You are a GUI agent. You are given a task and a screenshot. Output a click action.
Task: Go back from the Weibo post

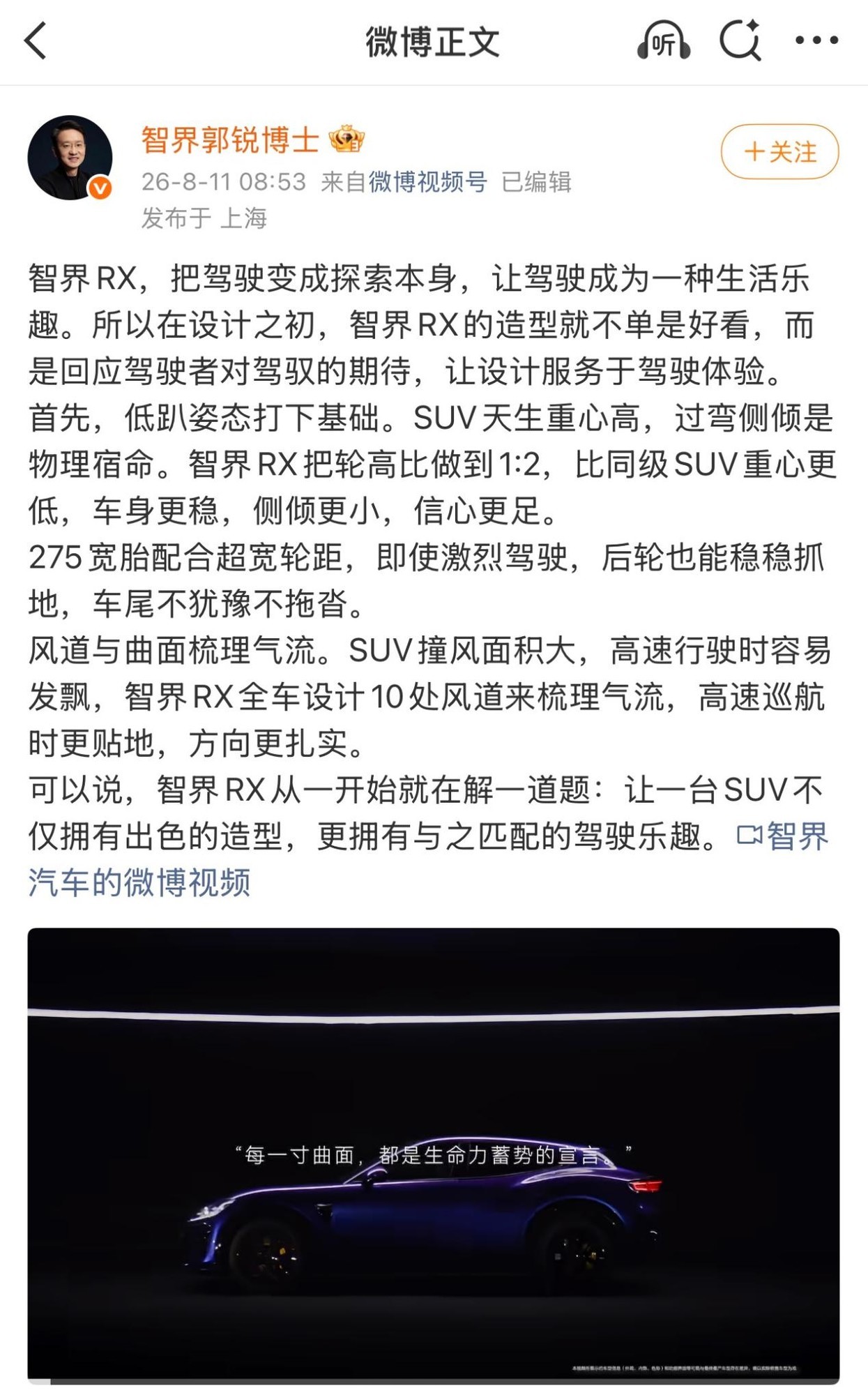[x=36, y=40]
